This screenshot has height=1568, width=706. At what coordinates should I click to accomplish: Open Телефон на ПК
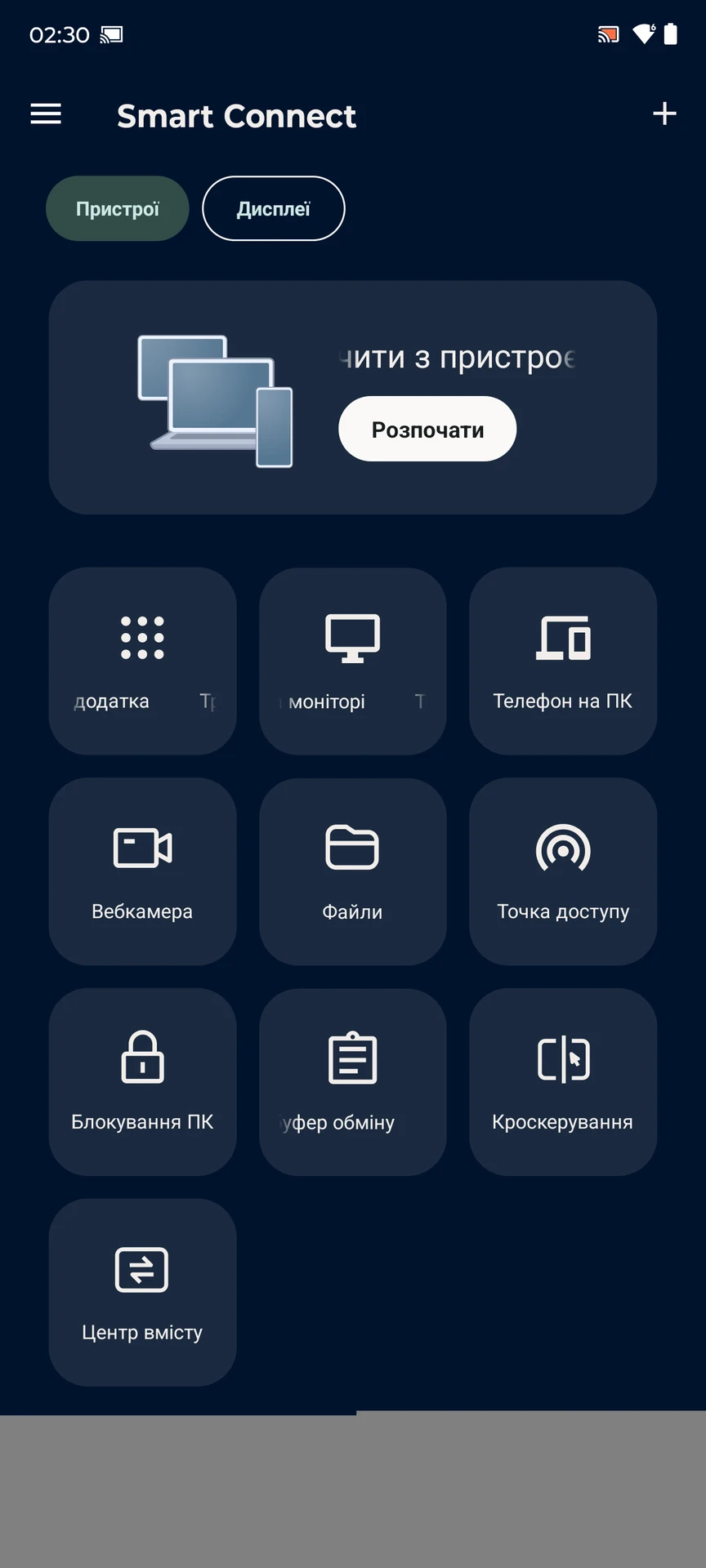click(563, 661)
